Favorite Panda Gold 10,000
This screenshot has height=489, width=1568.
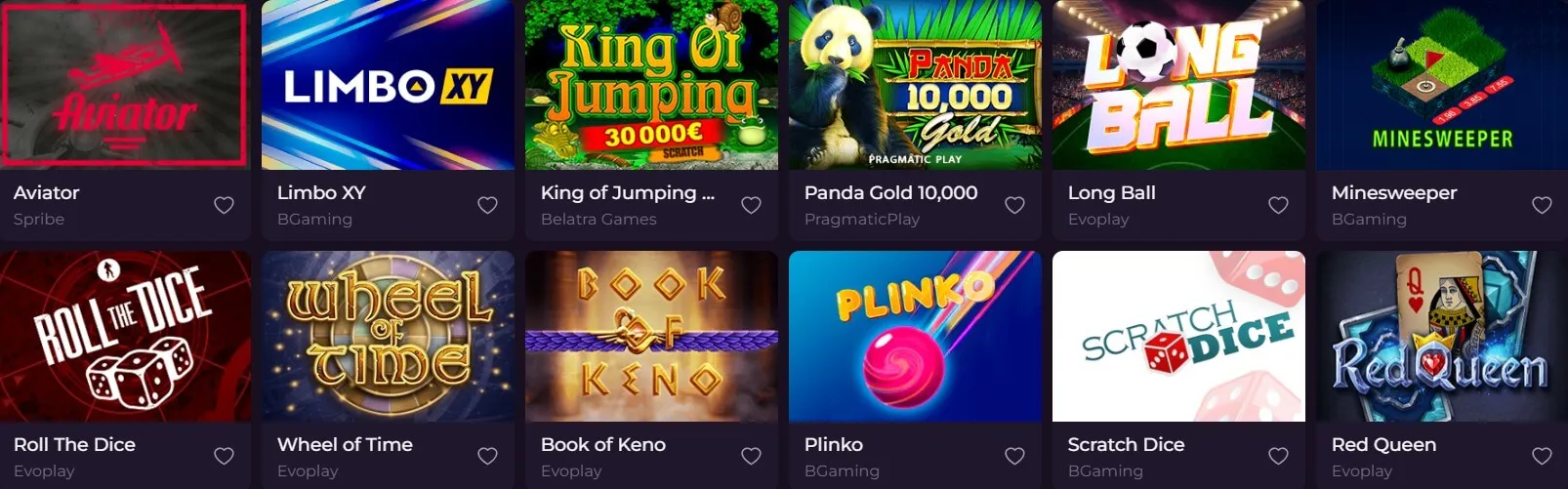tap(1014, 205)
